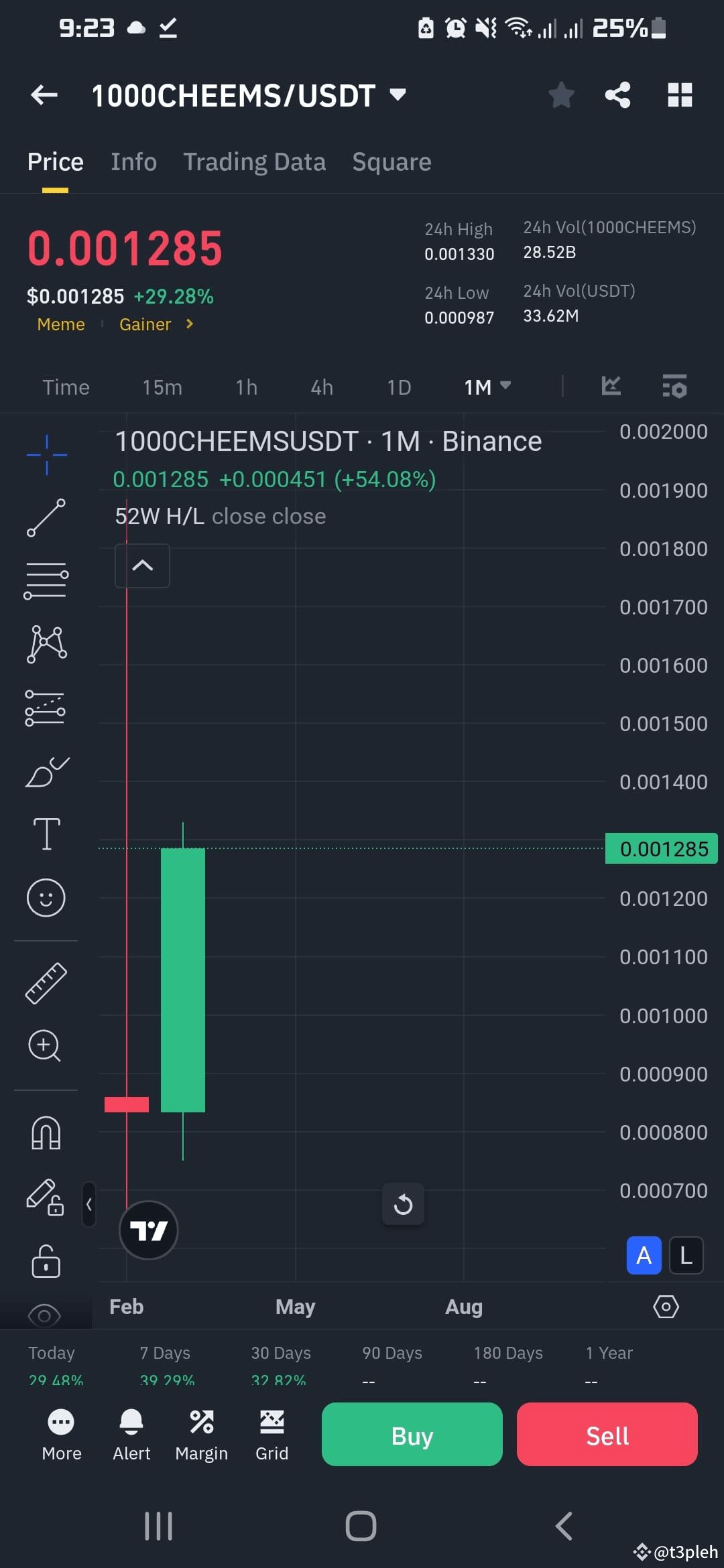Select the zoom-in tool
Screen dimensions: 724x1568
(x=46, y=1045)
